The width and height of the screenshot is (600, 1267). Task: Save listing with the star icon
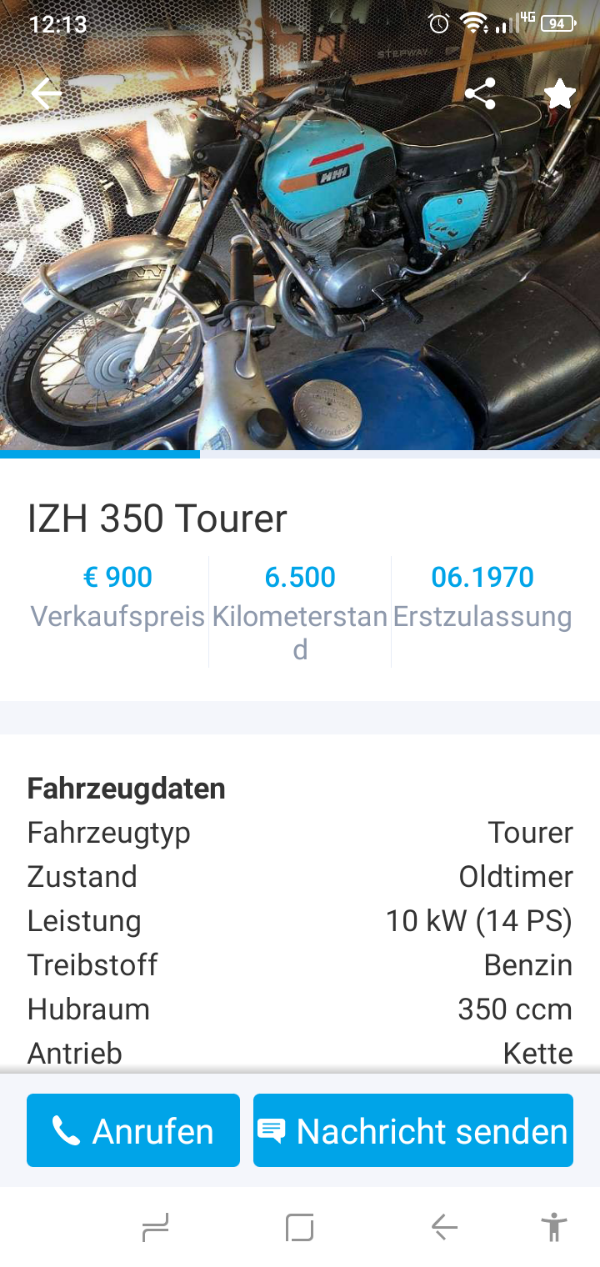pyautogui.click(x=559, y=94)
